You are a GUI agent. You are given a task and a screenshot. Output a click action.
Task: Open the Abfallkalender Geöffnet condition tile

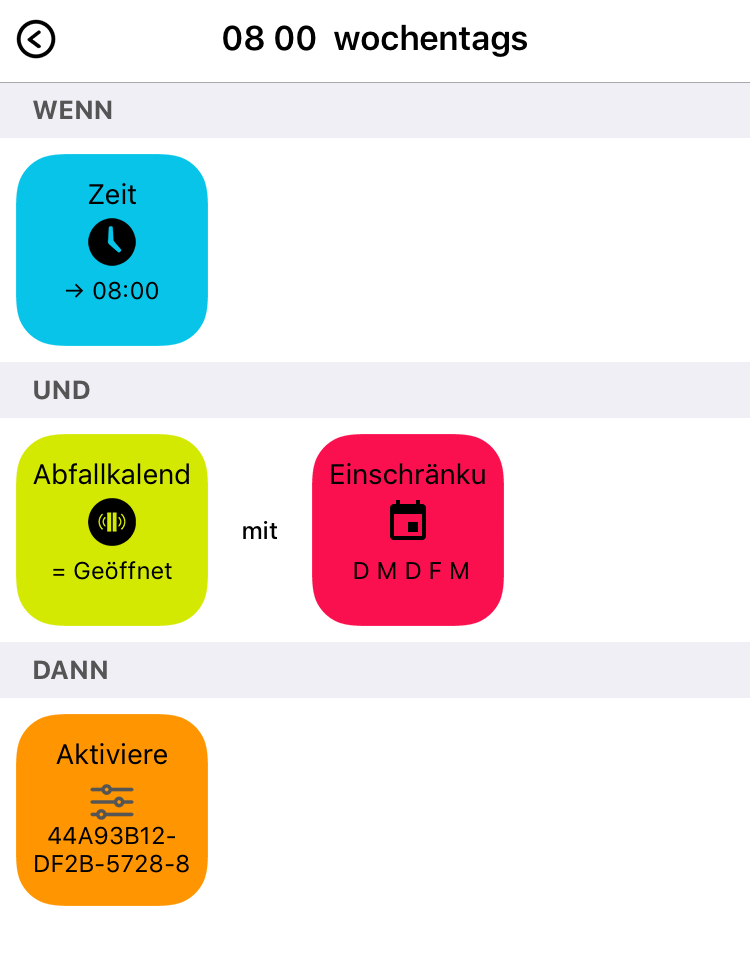click(x=112, y=530)
